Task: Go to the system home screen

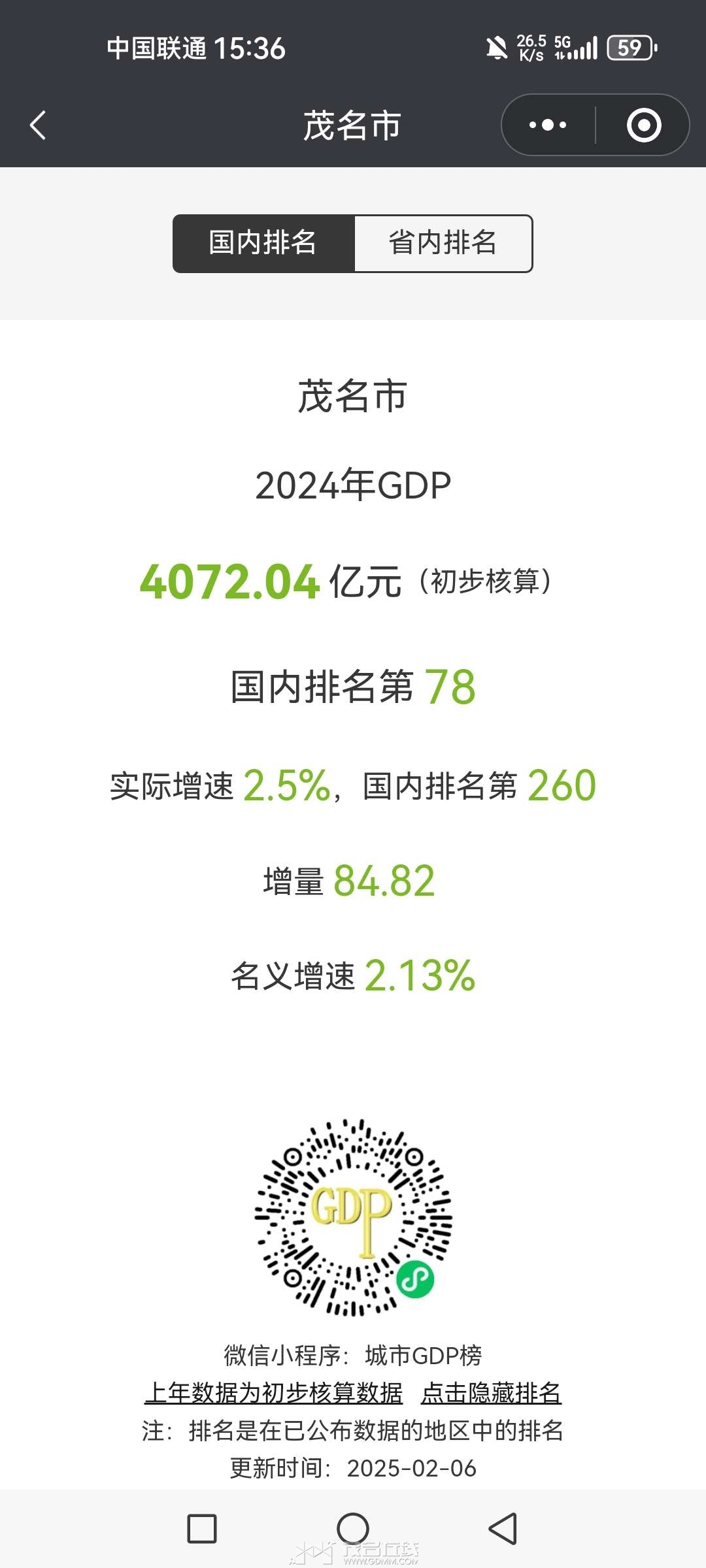Action: pos(353,1529)
